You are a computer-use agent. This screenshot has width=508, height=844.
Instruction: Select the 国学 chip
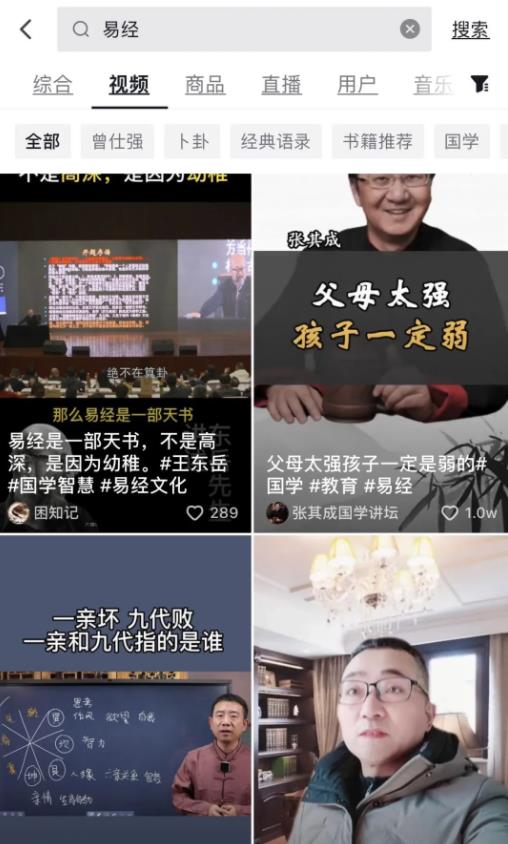click(x=462, y=142)
